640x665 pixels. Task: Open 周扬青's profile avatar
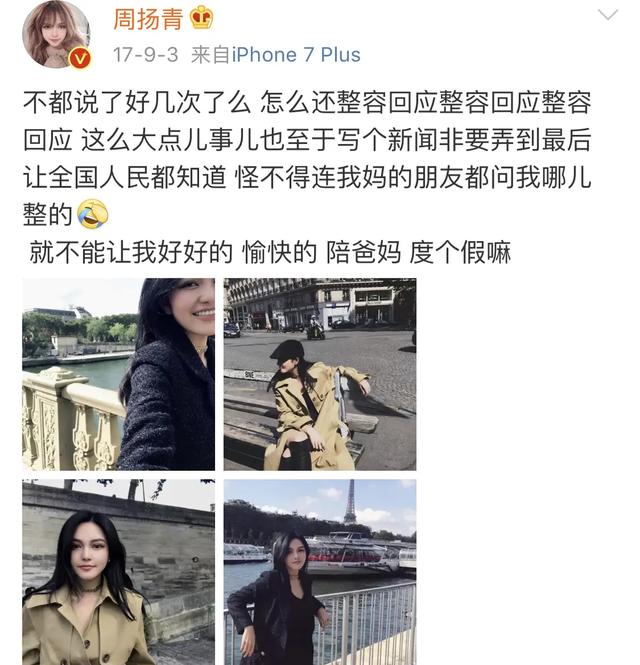click(57, 34)
